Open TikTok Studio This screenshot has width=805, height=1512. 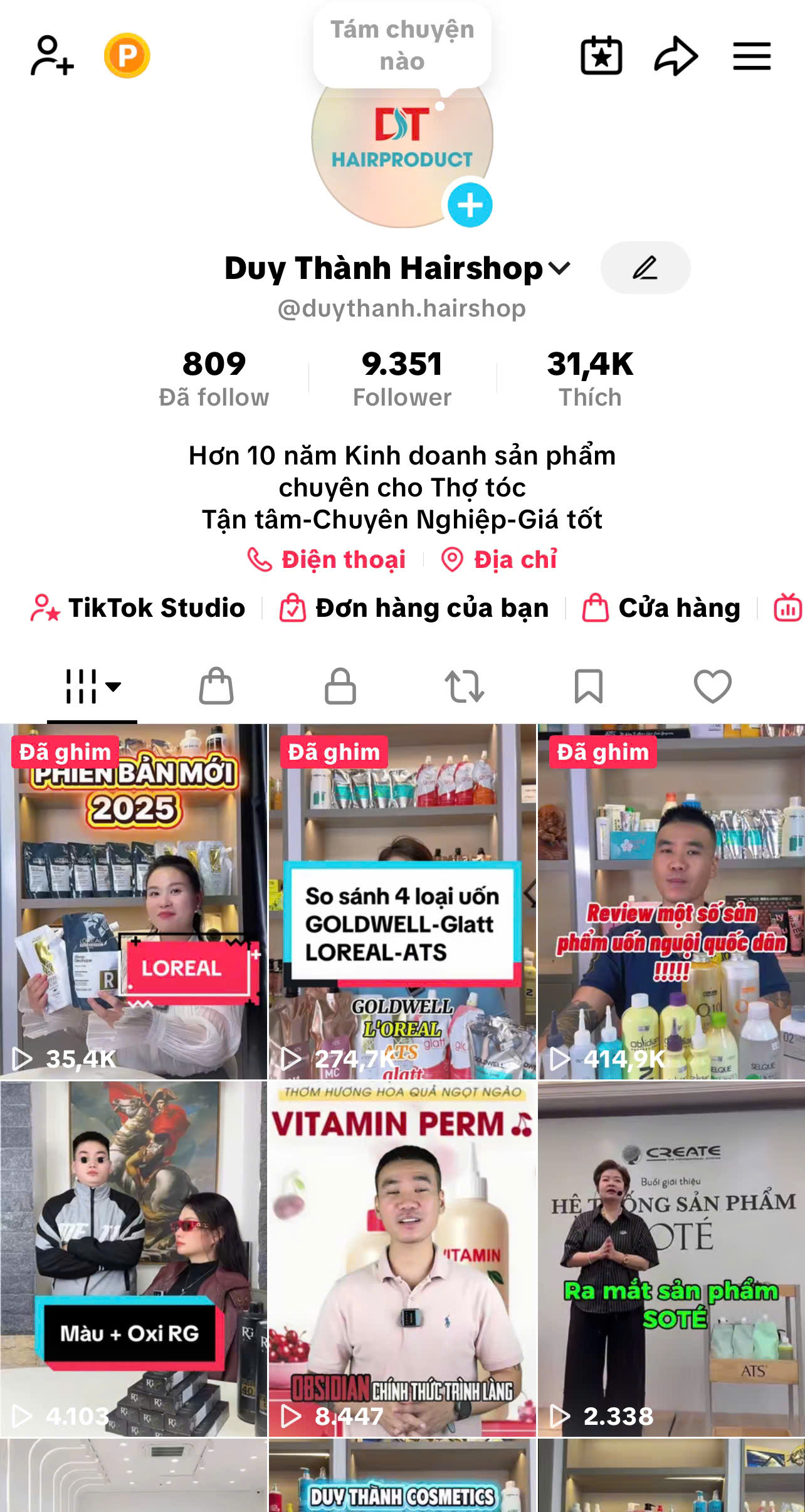tap(138, 608)
